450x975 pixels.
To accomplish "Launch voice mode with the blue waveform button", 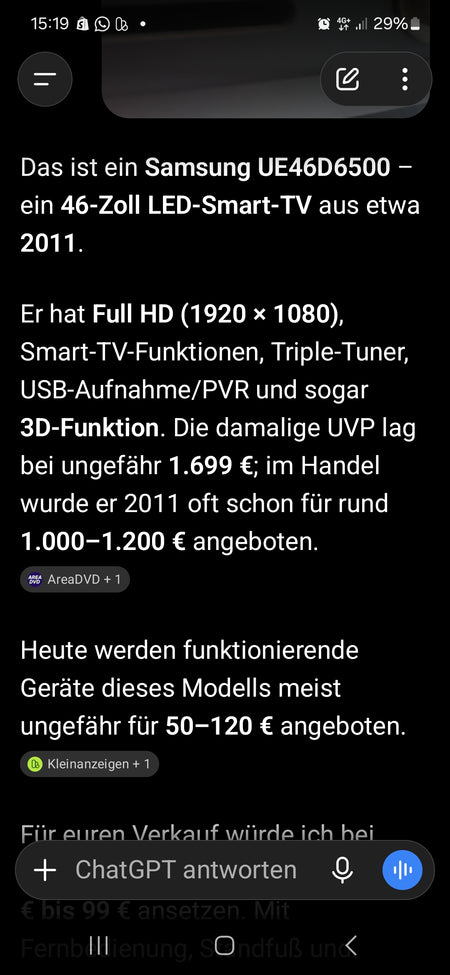I will pos(403,869).
